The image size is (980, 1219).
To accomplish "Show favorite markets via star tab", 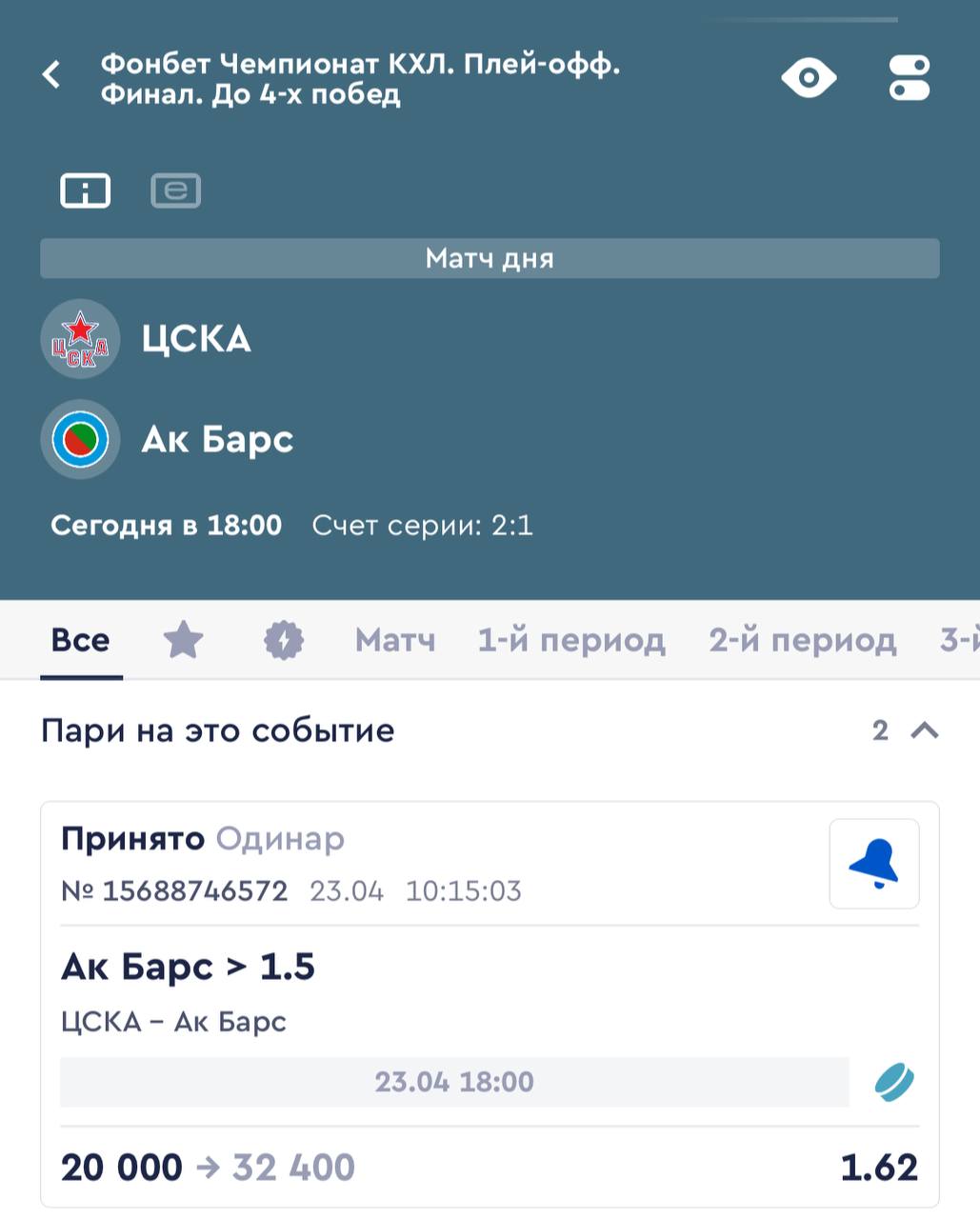I will click(x=183, y=640).
